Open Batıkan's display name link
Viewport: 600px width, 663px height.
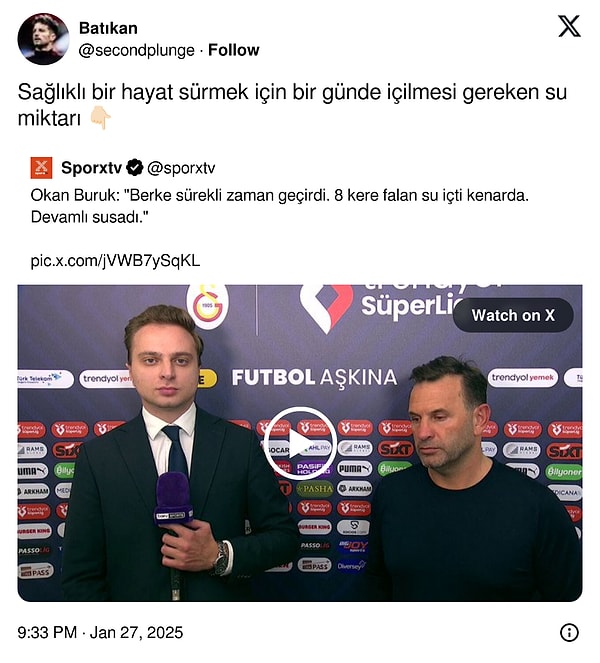tap(108, 28)
